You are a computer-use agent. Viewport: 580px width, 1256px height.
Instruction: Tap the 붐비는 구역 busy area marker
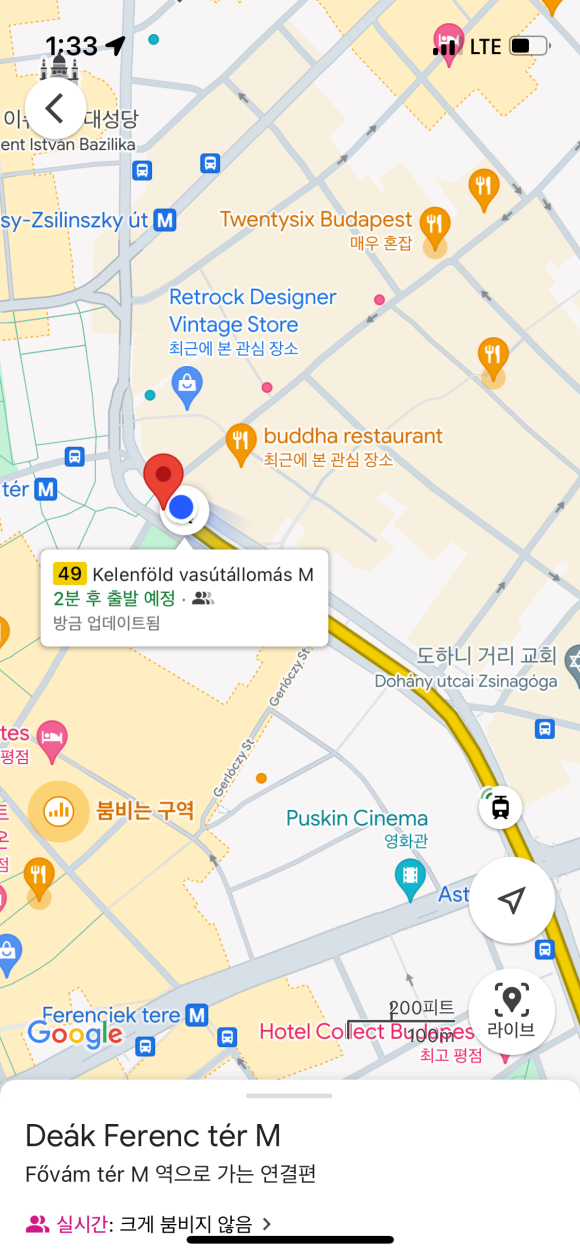coord(59,810)
